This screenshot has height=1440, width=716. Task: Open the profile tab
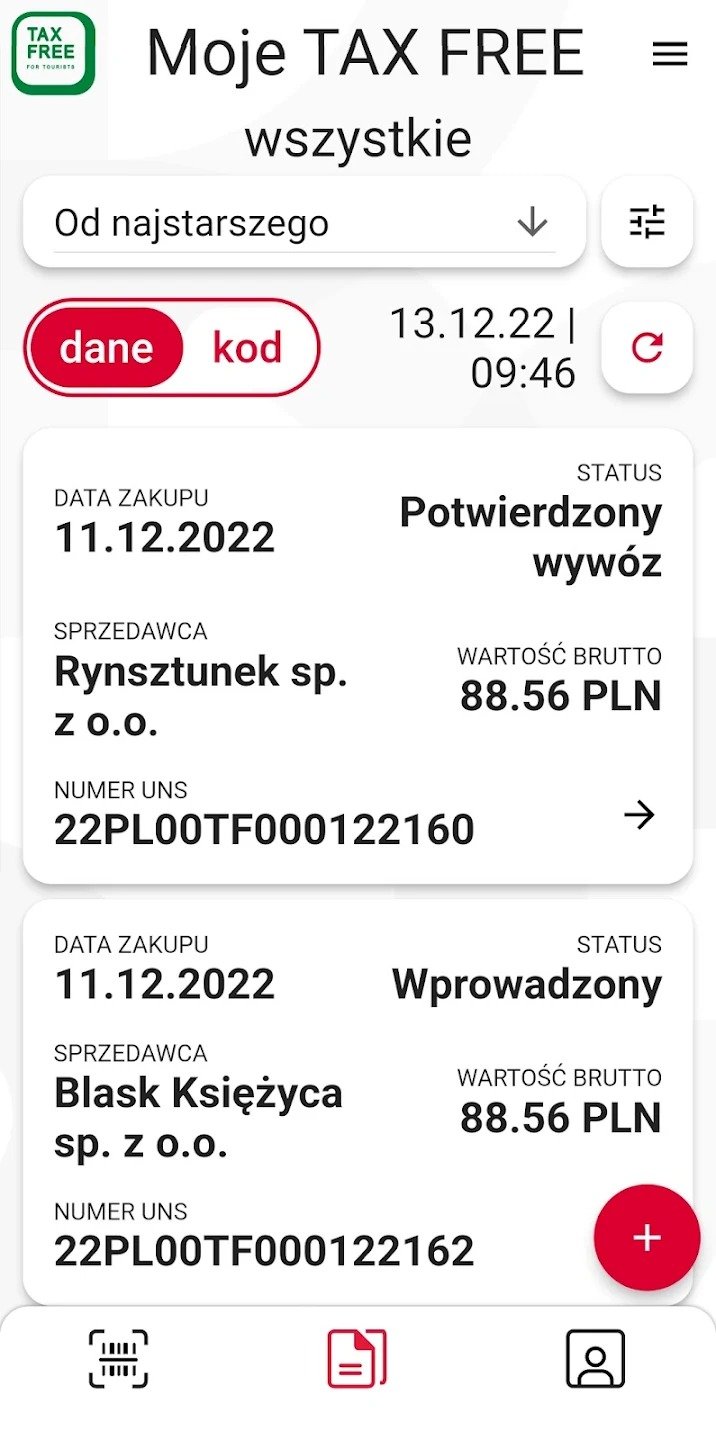tap(596, 1359)
